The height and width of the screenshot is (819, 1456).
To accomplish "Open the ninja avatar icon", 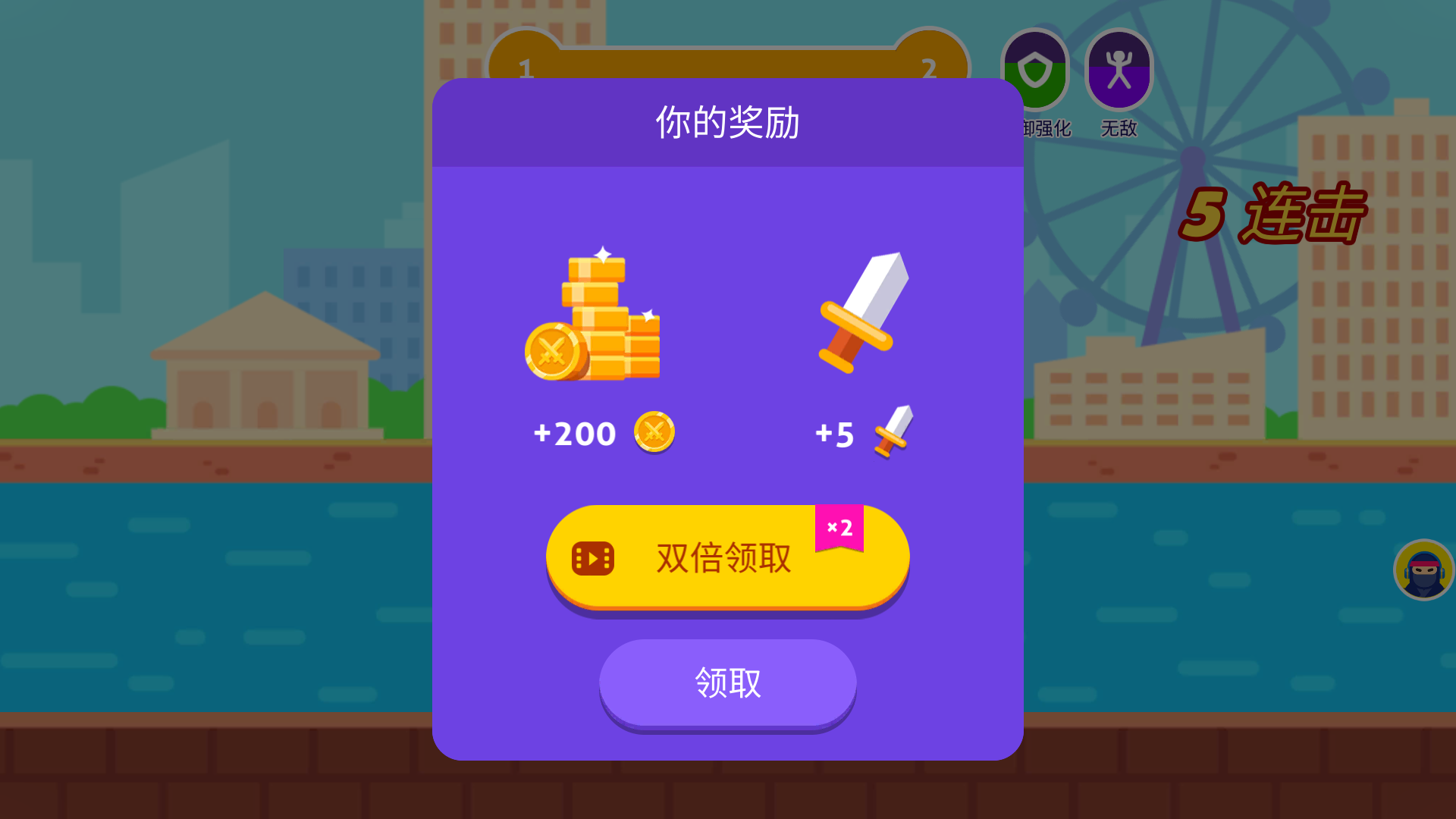I will click(1423, 570).
